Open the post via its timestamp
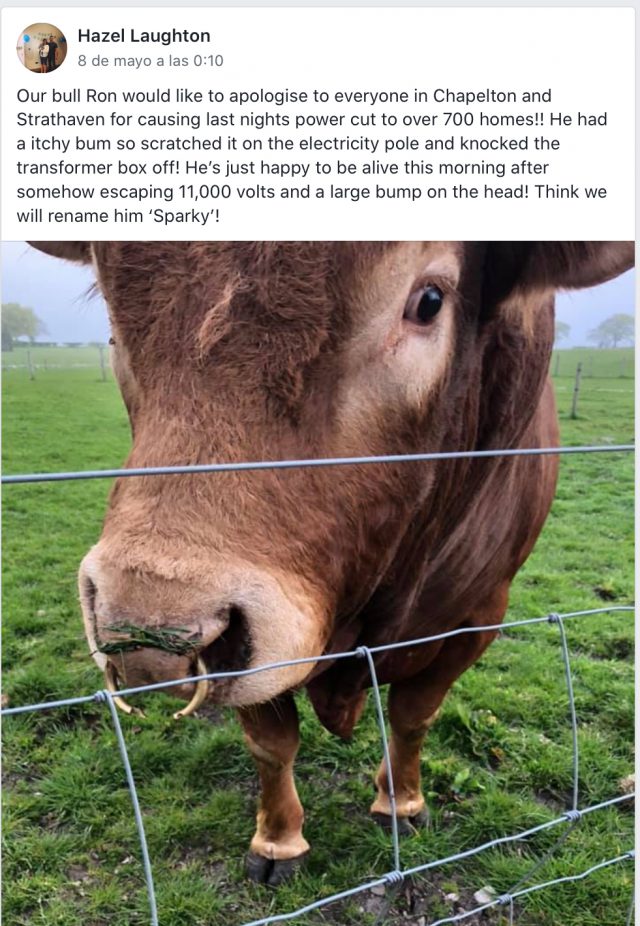The height and width of the screenshot is (926, 640). point(150,61)
